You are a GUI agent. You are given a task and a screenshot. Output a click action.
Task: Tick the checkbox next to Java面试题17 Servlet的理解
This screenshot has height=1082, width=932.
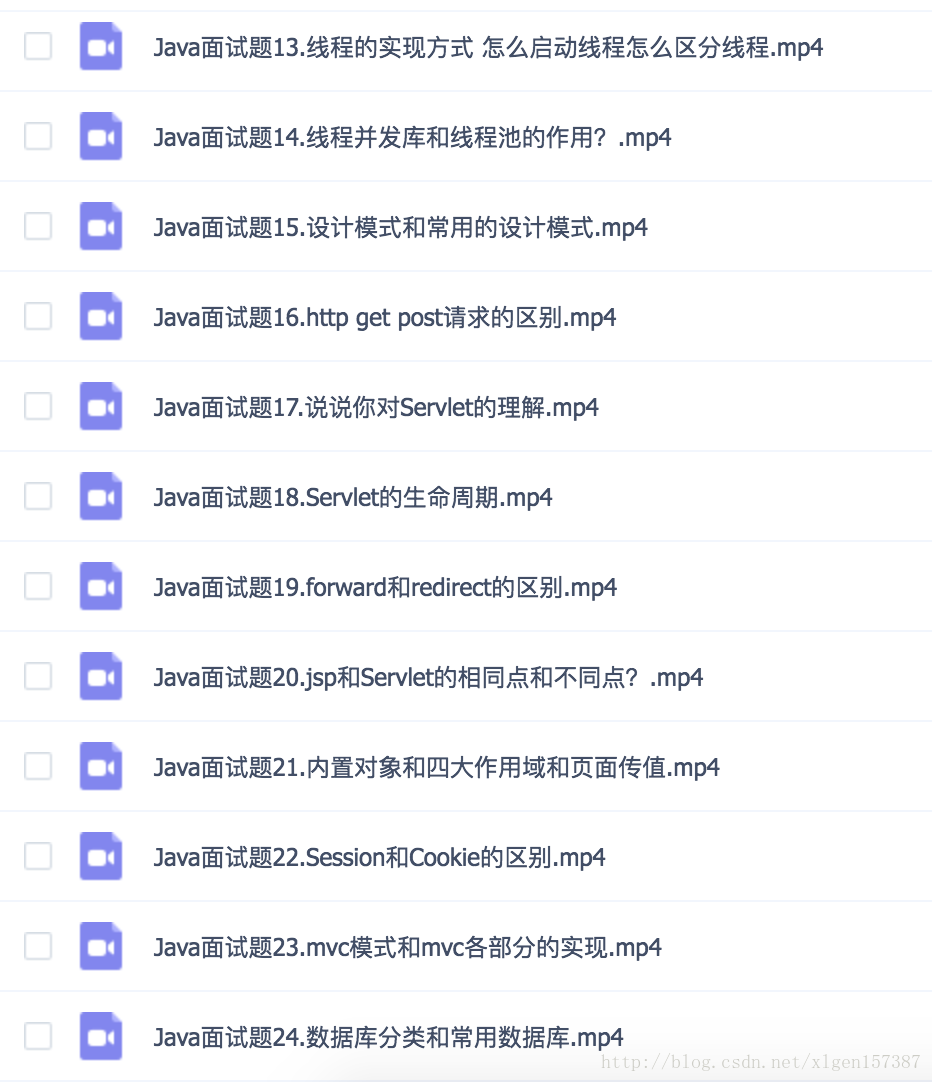click(x=38, y=406)
